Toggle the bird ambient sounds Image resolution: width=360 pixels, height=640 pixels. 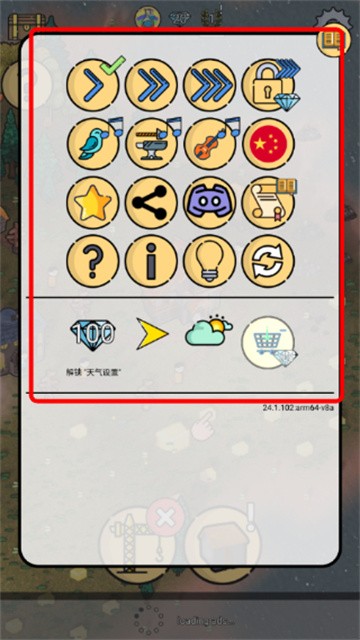(93, 144)
